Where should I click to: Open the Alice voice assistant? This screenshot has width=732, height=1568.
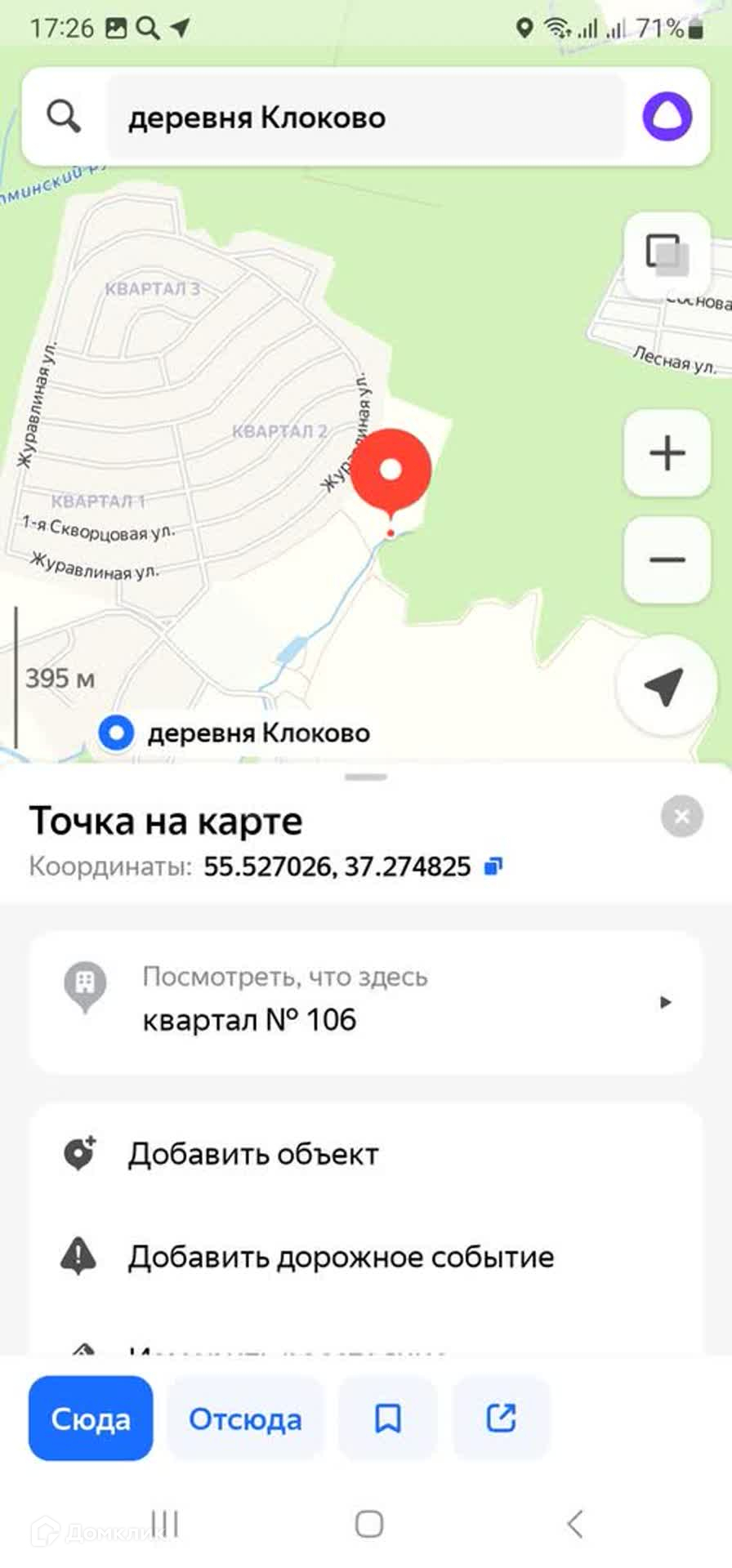[x=667, y=117]
